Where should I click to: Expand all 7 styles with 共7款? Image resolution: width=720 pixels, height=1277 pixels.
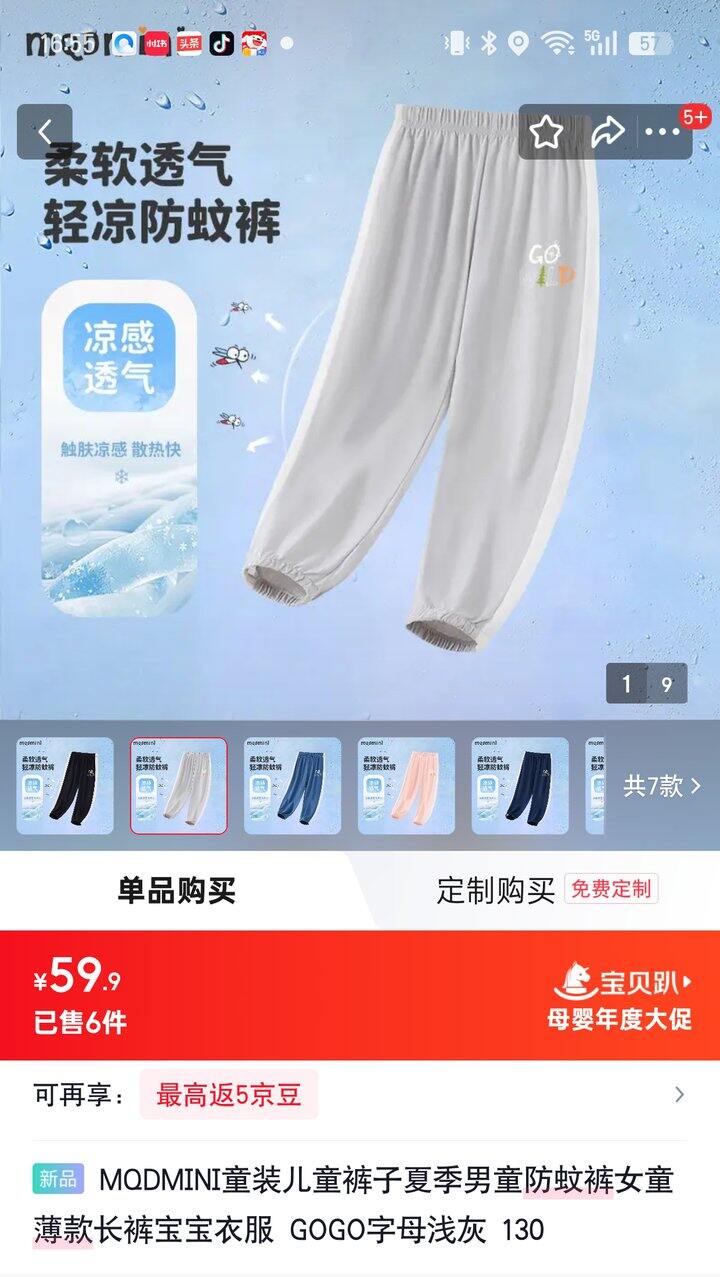662,786
